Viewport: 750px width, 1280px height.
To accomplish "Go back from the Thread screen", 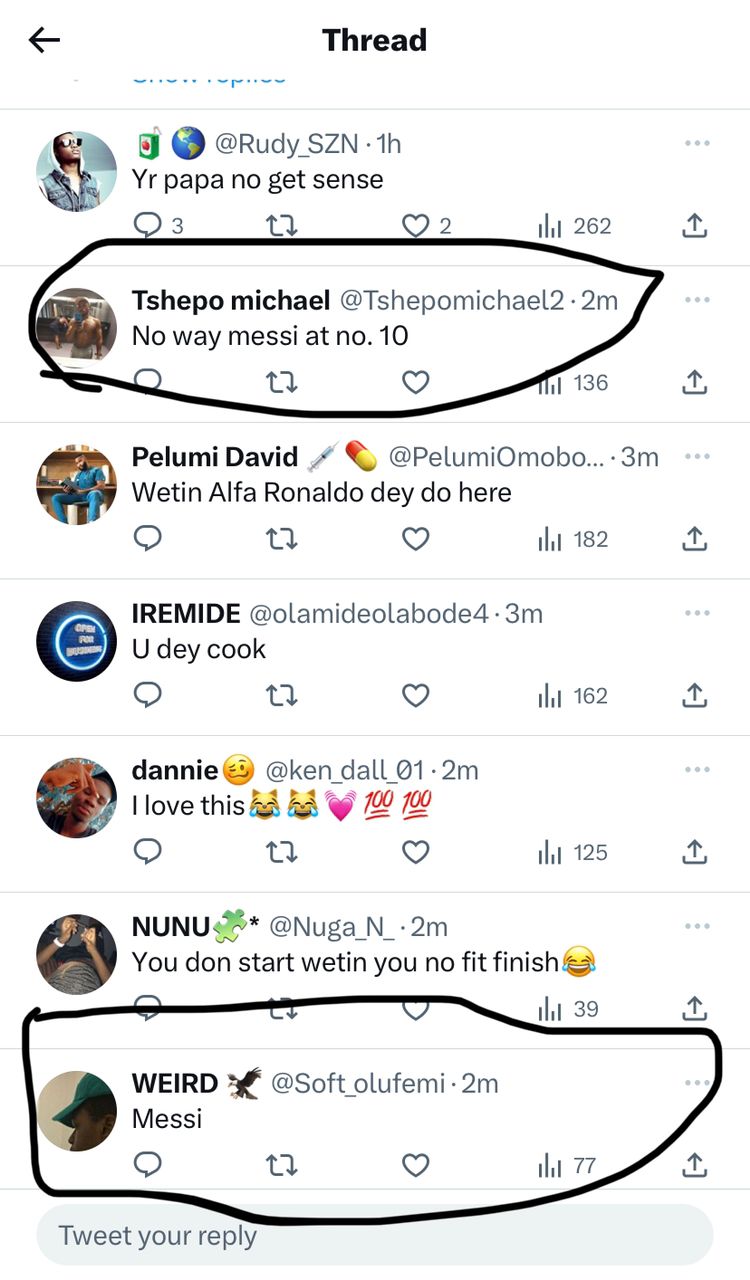I will click(x=45, y=40).
